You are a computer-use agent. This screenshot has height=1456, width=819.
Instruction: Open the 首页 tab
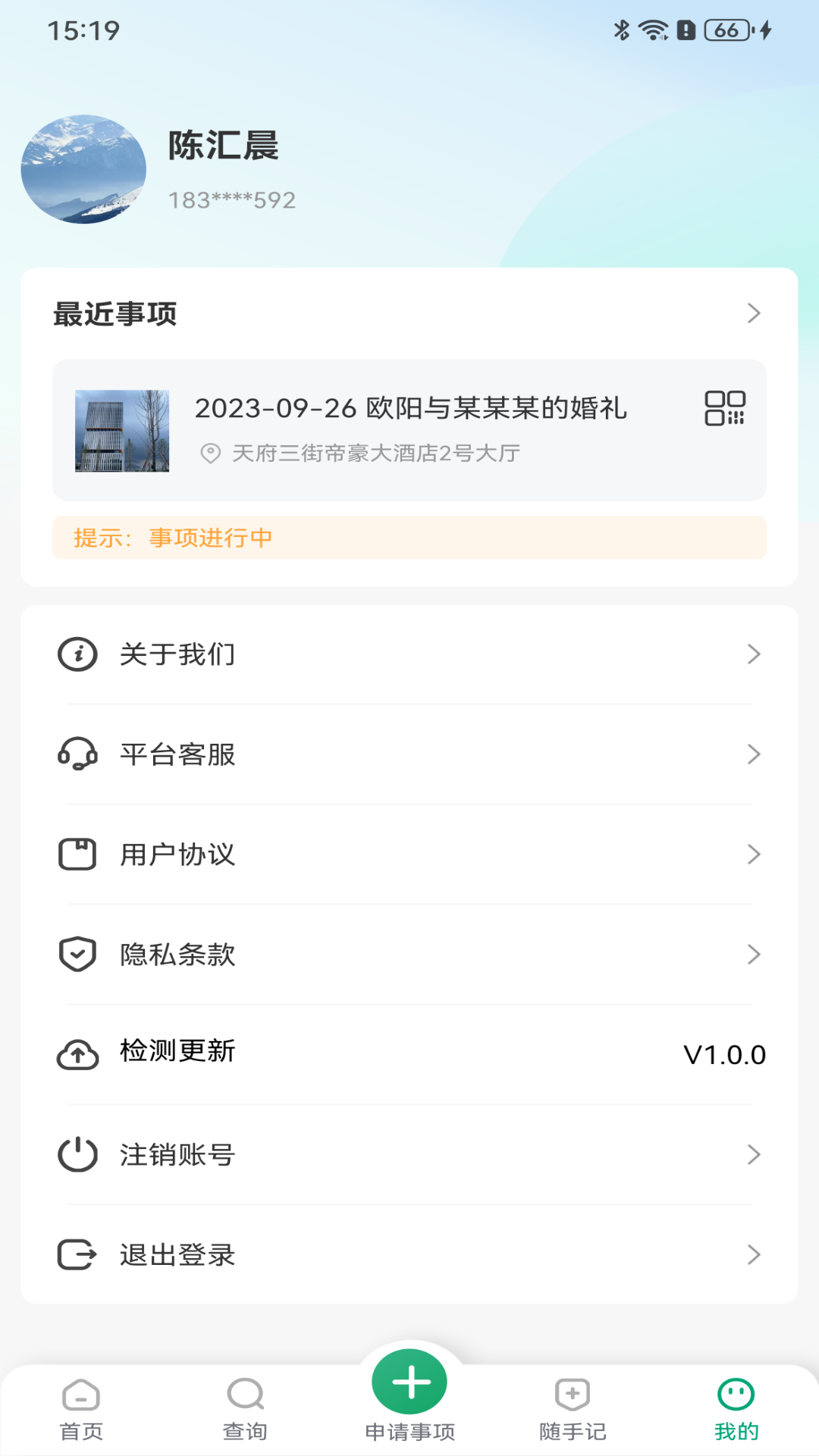coord(81,1410)
